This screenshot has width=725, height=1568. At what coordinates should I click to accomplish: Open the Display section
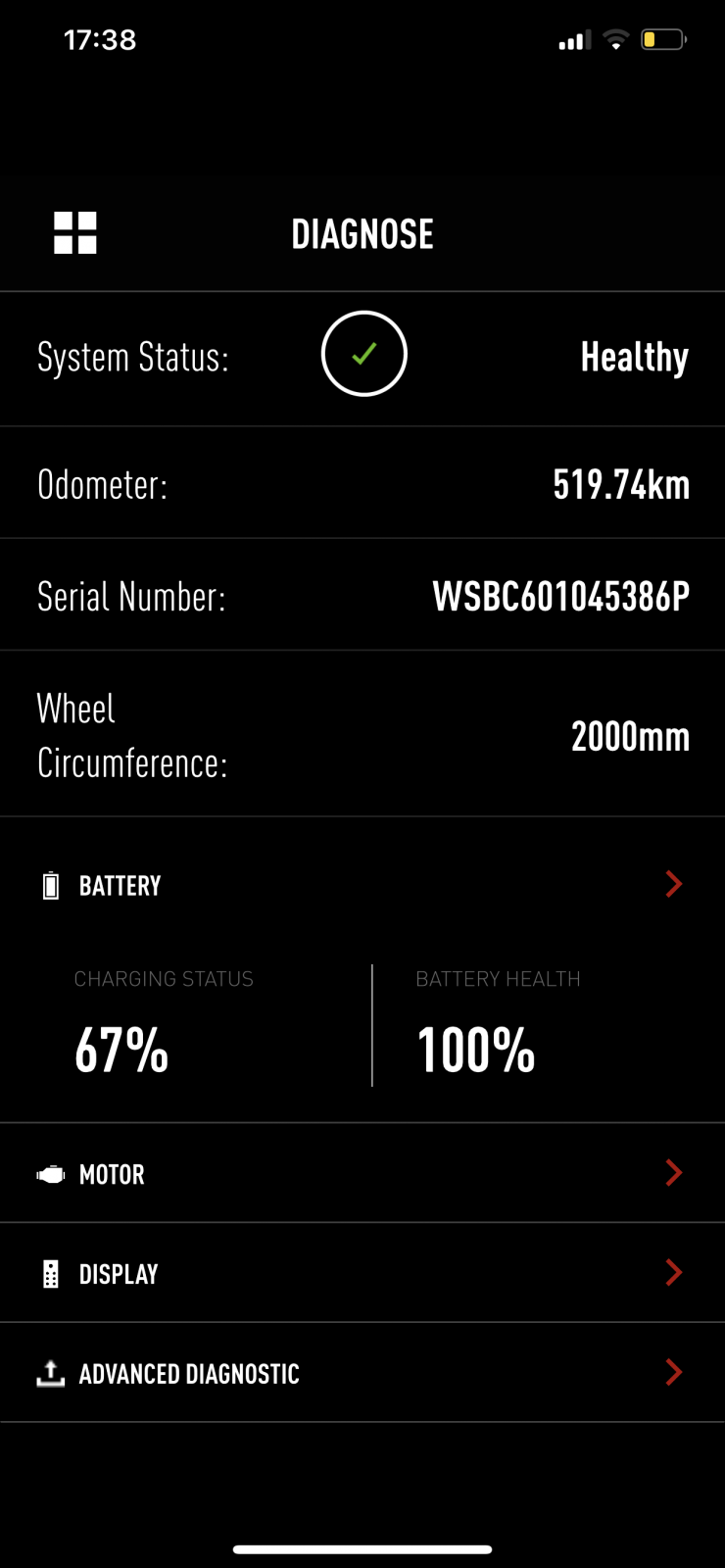pyautogui.click(x=362, y=1273)
